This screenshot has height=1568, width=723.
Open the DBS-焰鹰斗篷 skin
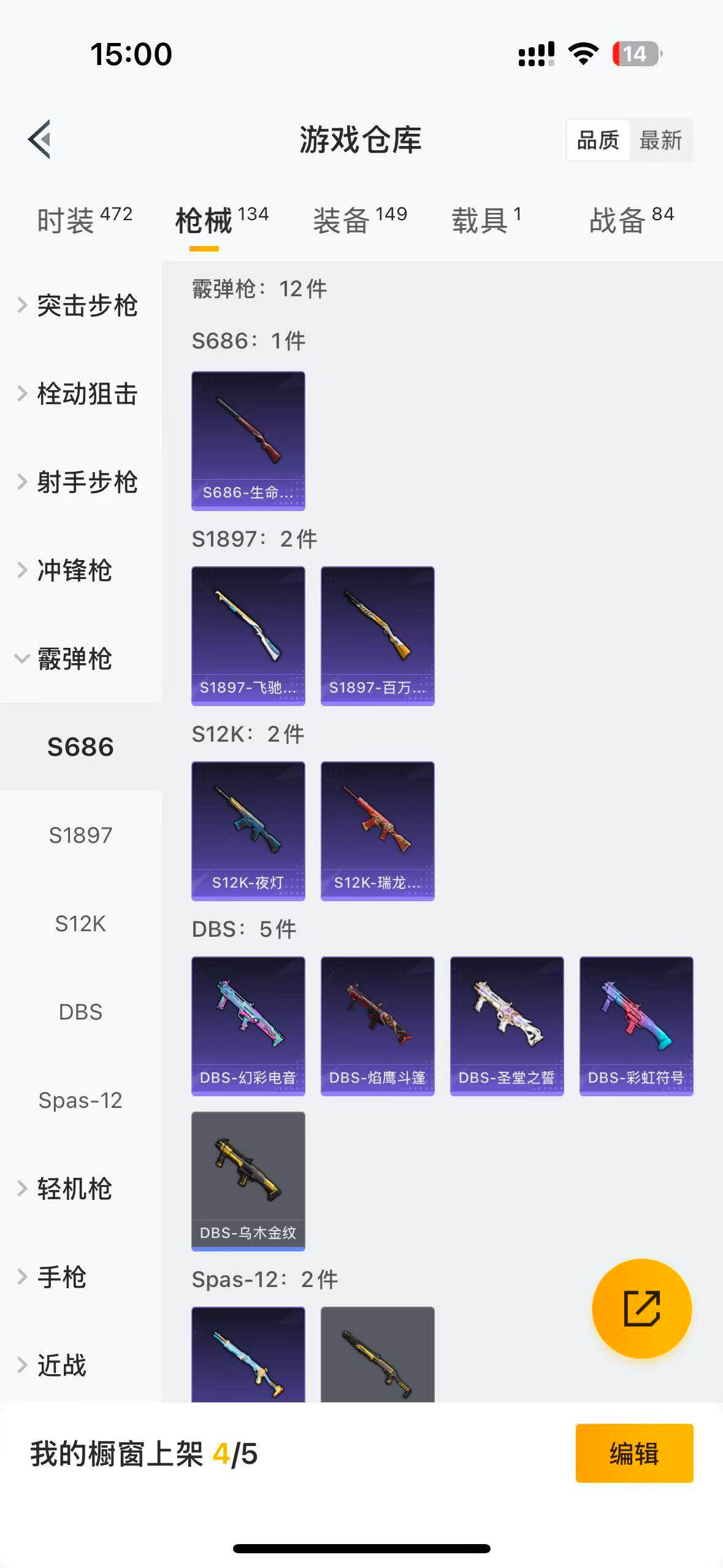tap(378, 1026)
